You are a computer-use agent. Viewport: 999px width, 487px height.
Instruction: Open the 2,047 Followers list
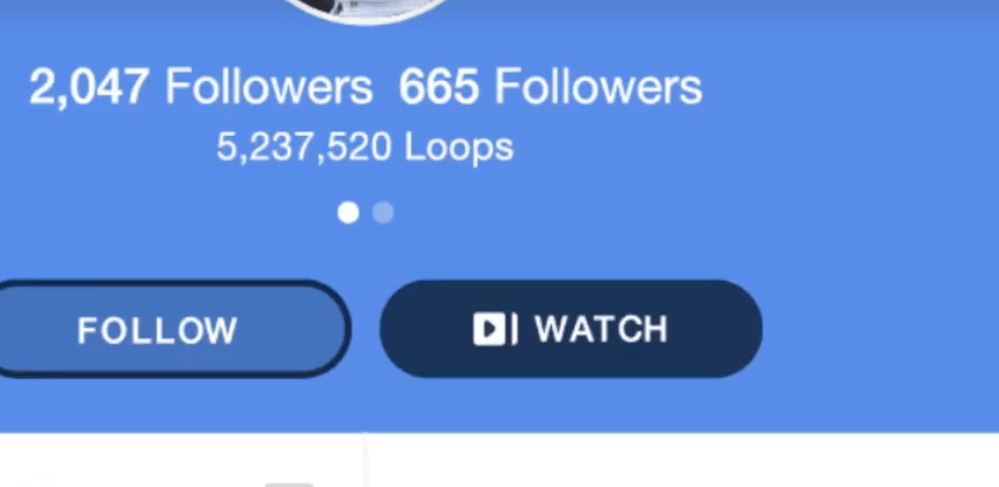click(200, 88)
